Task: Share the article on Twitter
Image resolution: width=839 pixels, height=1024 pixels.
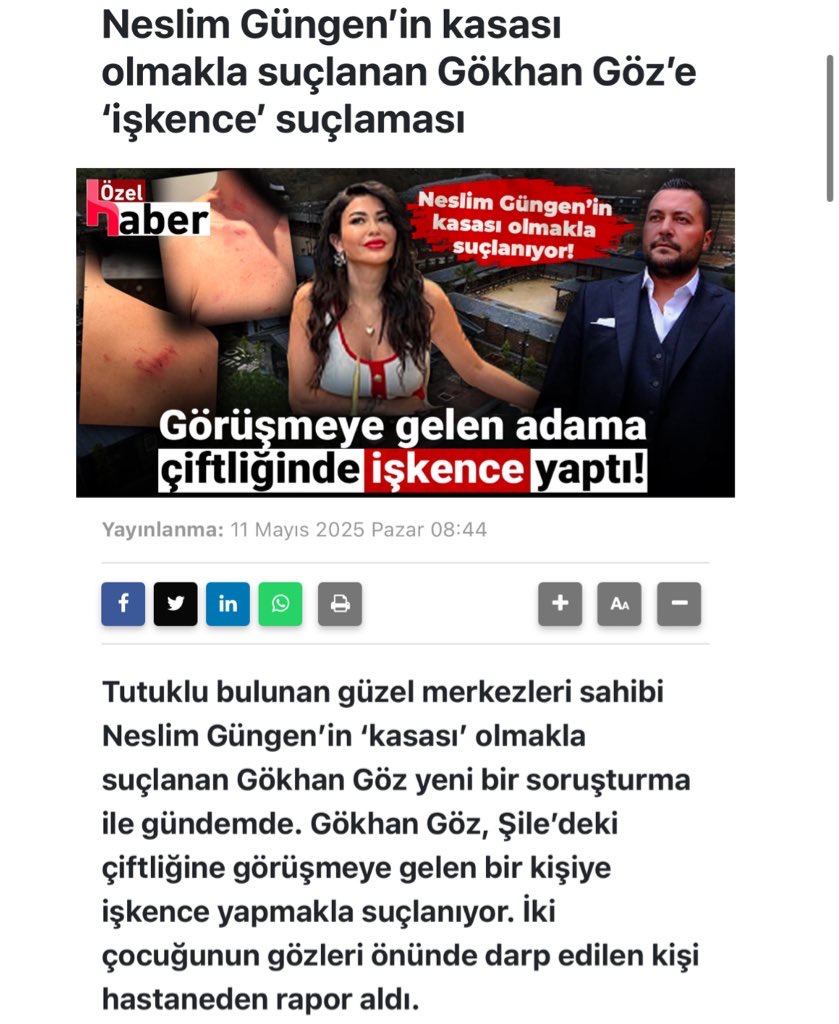Action: (x=175, y=604)
